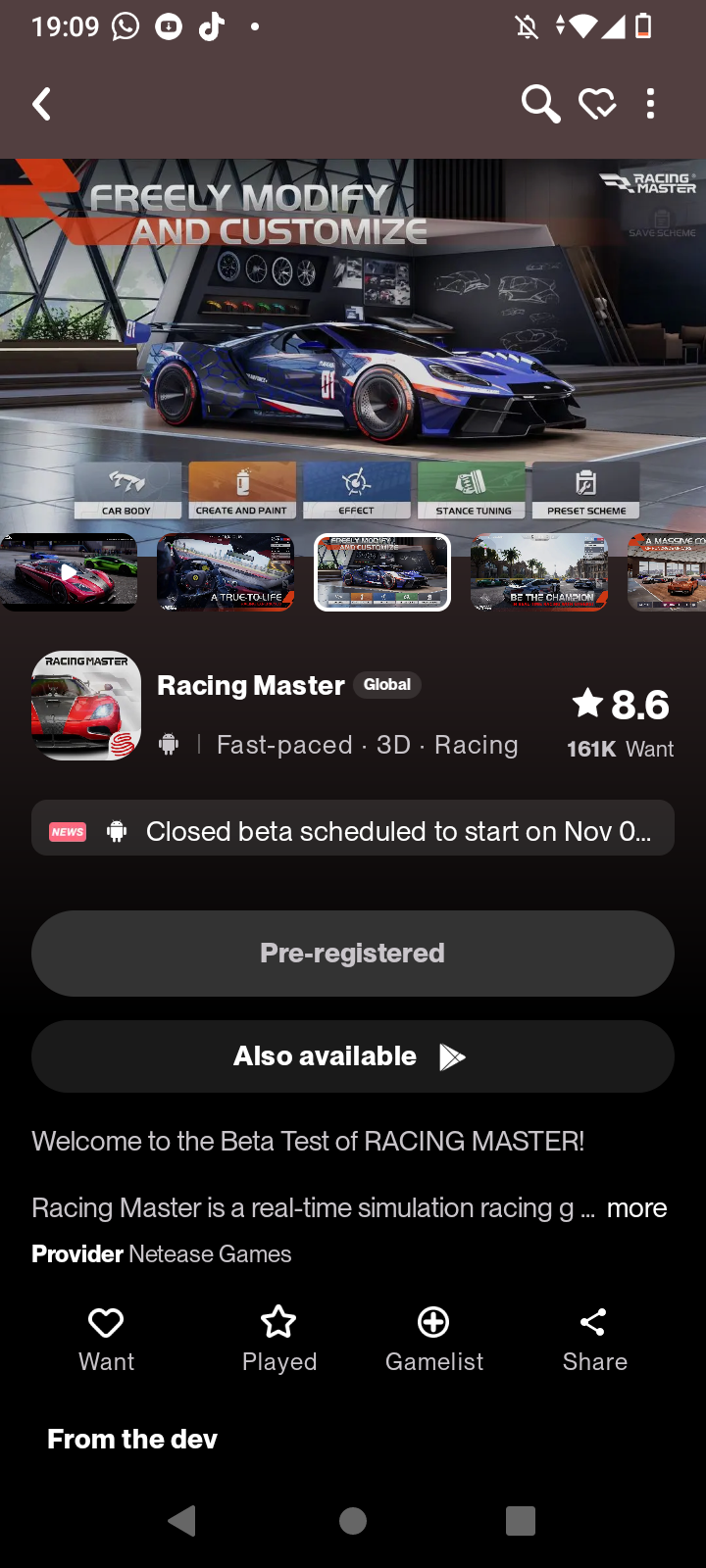
Task: View the 'A True-to-Life' screenshot thumbnail
Action: (226, 572)
